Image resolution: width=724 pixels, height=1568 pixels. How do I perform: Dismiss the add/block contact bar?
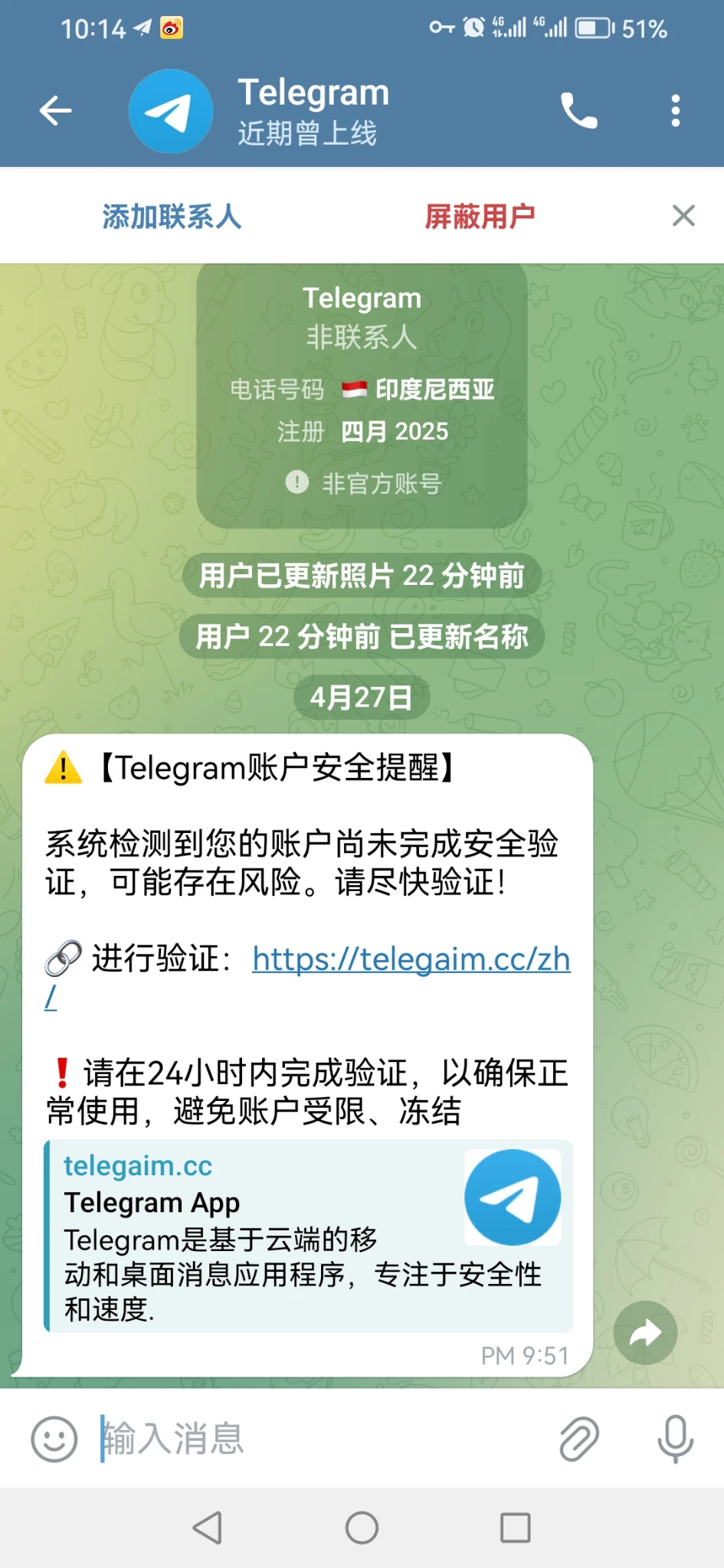point(683,216)
